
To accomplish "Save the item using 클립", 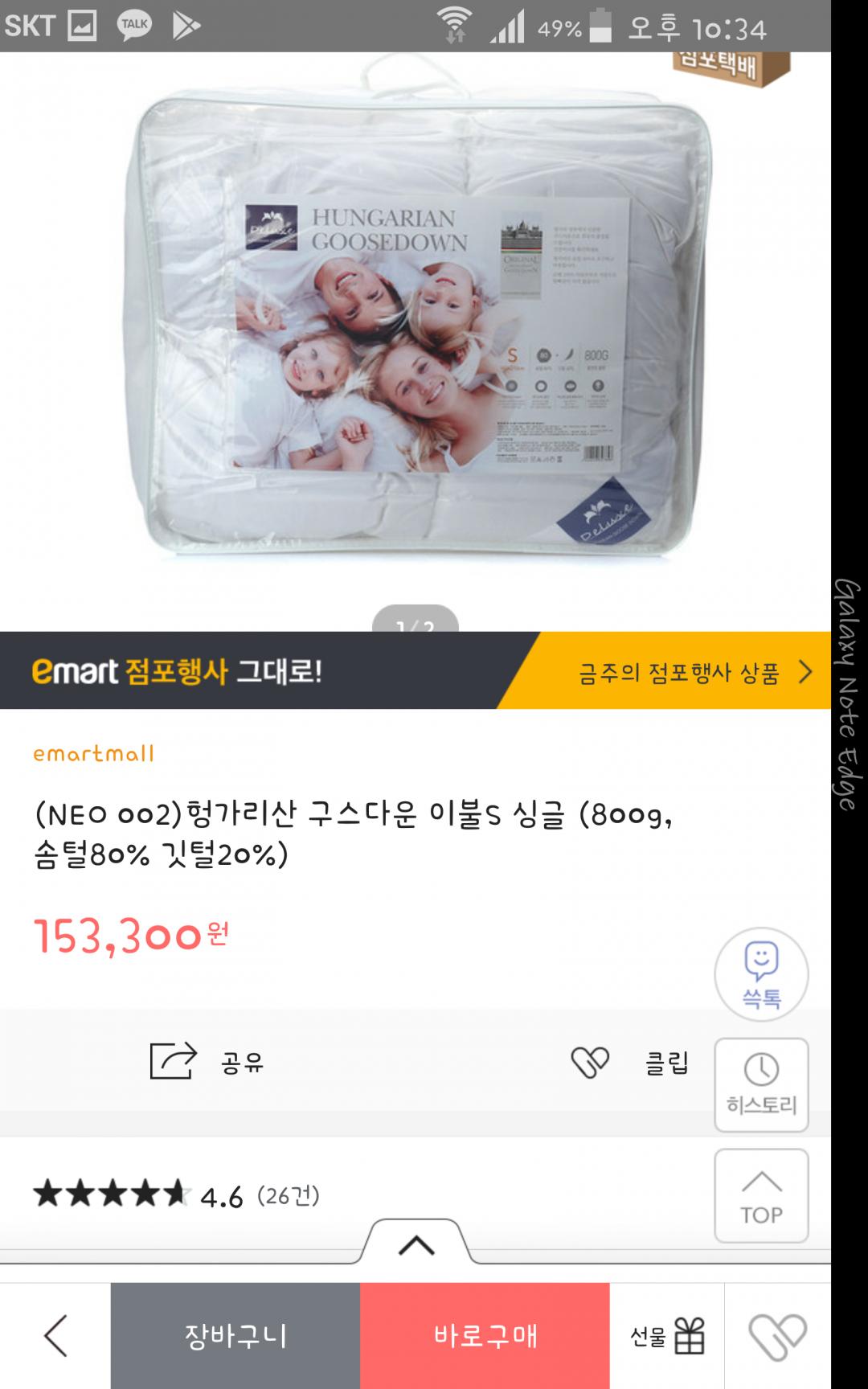I will click(x=629, y=1063).
